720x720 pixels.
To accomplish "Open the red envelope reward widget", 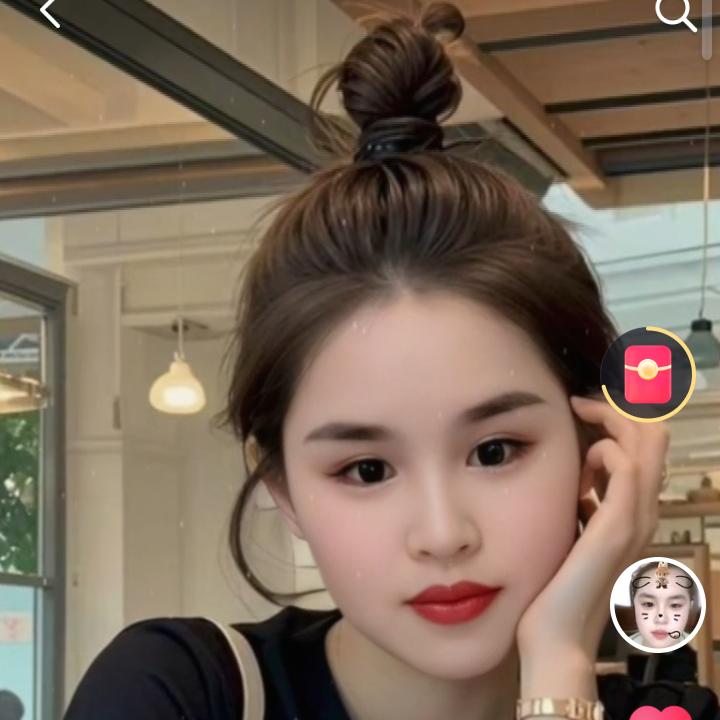I will pyautogui.click(x=648, y=374).
